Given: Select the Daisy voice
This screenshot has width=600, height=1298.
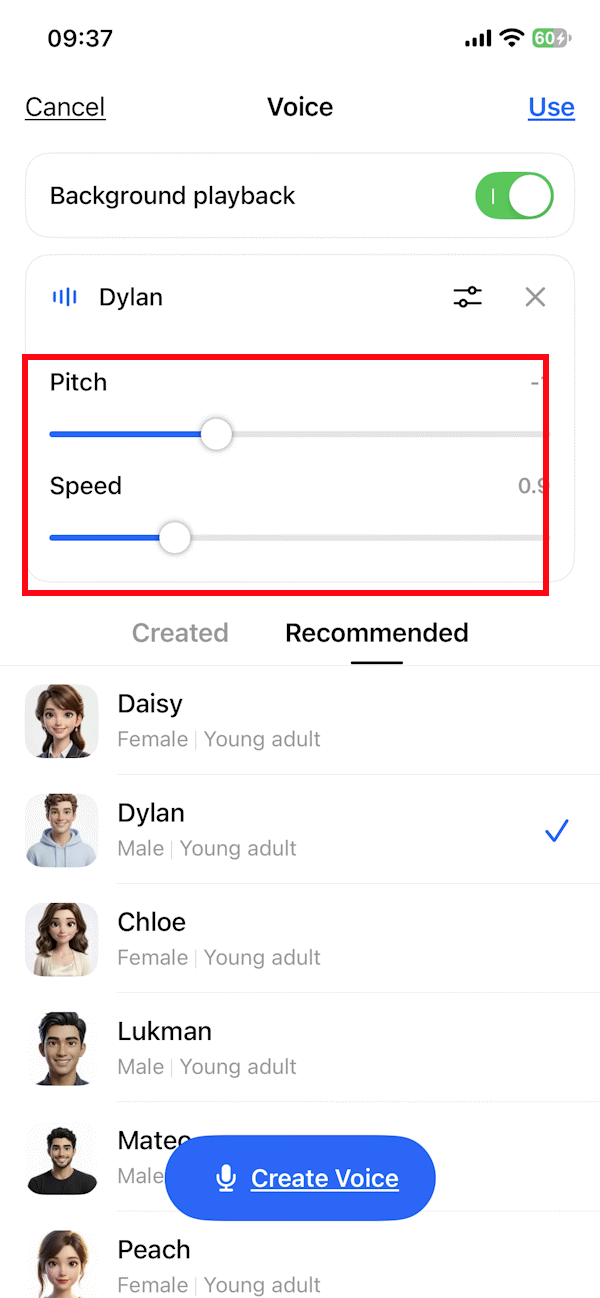Looking at the screenshot, I should point(300,720).
